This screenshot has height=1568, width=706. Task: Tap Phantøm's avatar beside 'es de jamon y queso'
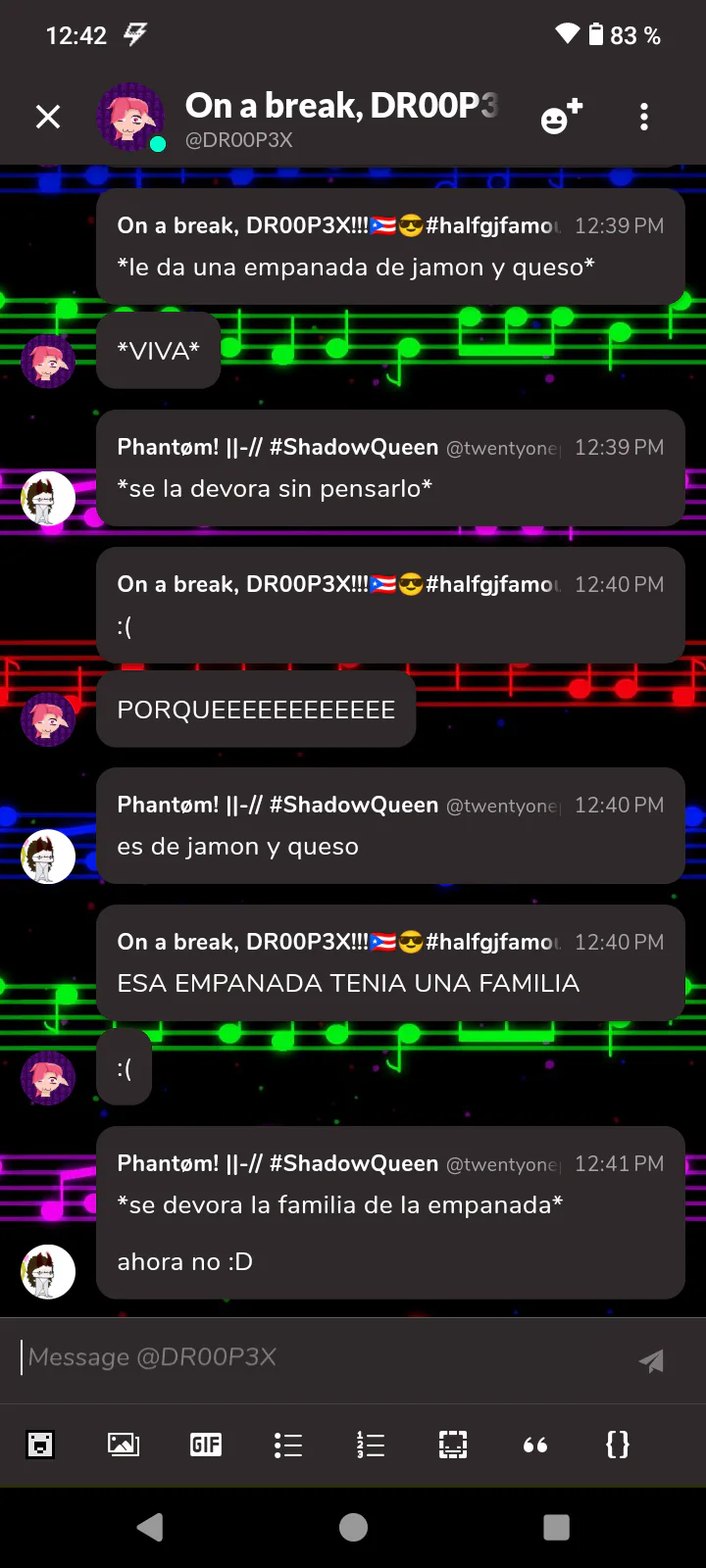coord(48,857)
